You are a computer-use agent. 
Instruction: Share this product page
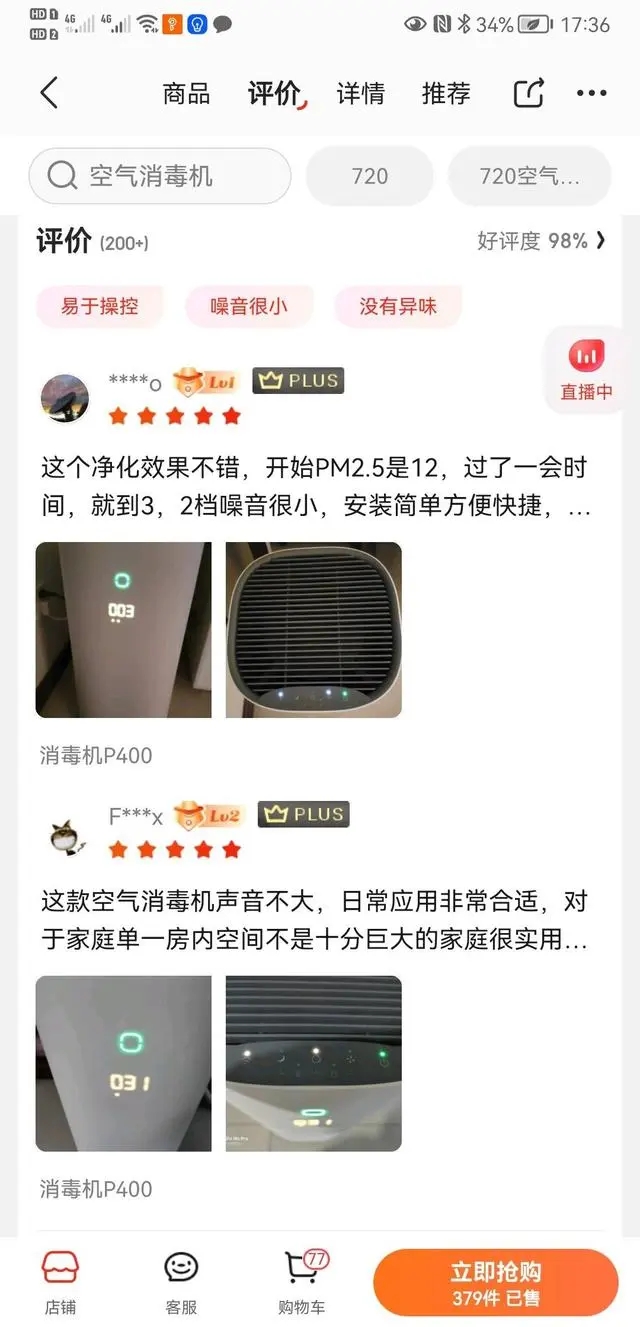pyautogui.click(x=529, y=93)
